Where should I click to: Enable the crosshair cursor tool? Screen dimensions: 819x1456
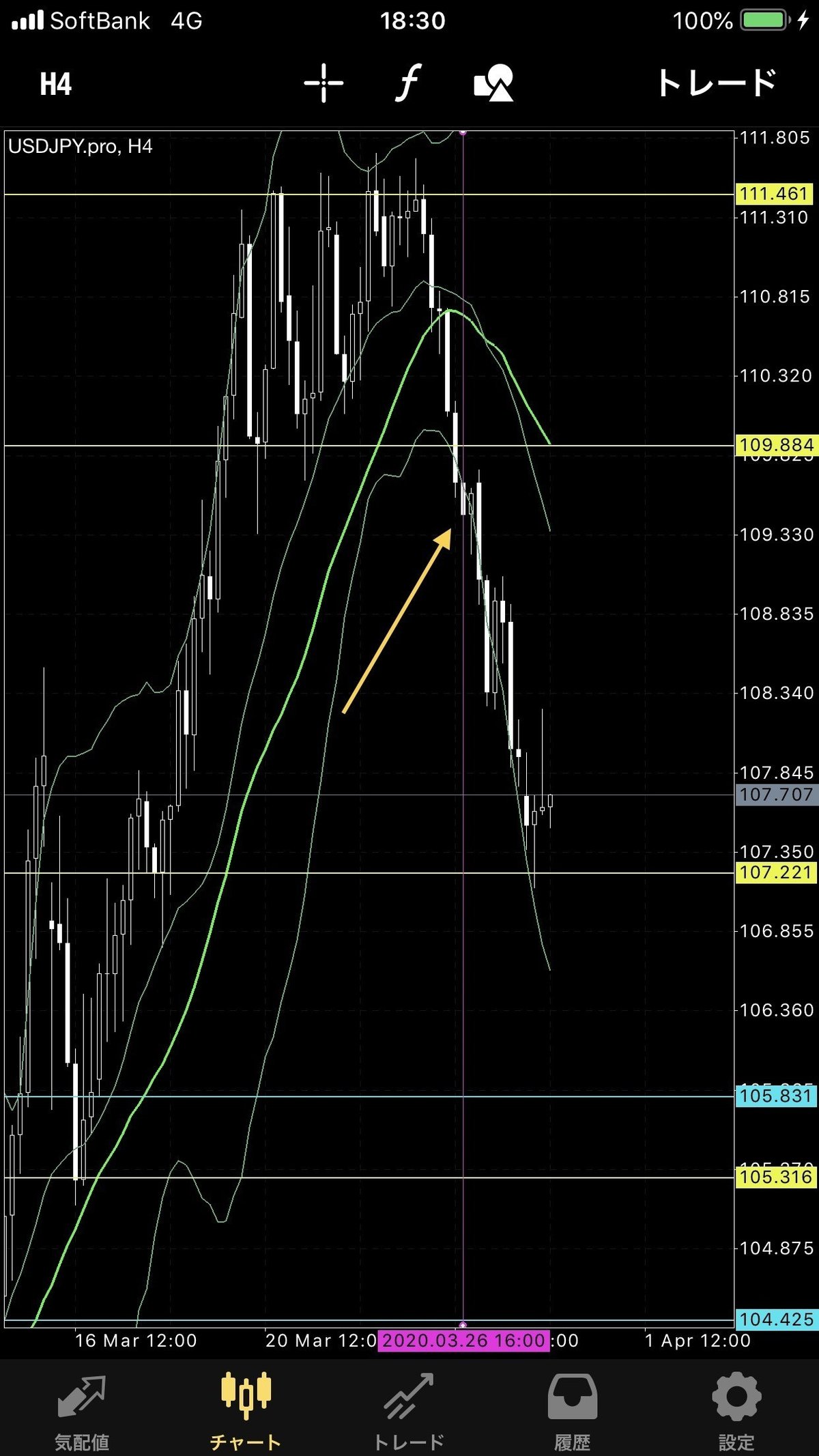[x=324, y=83]
